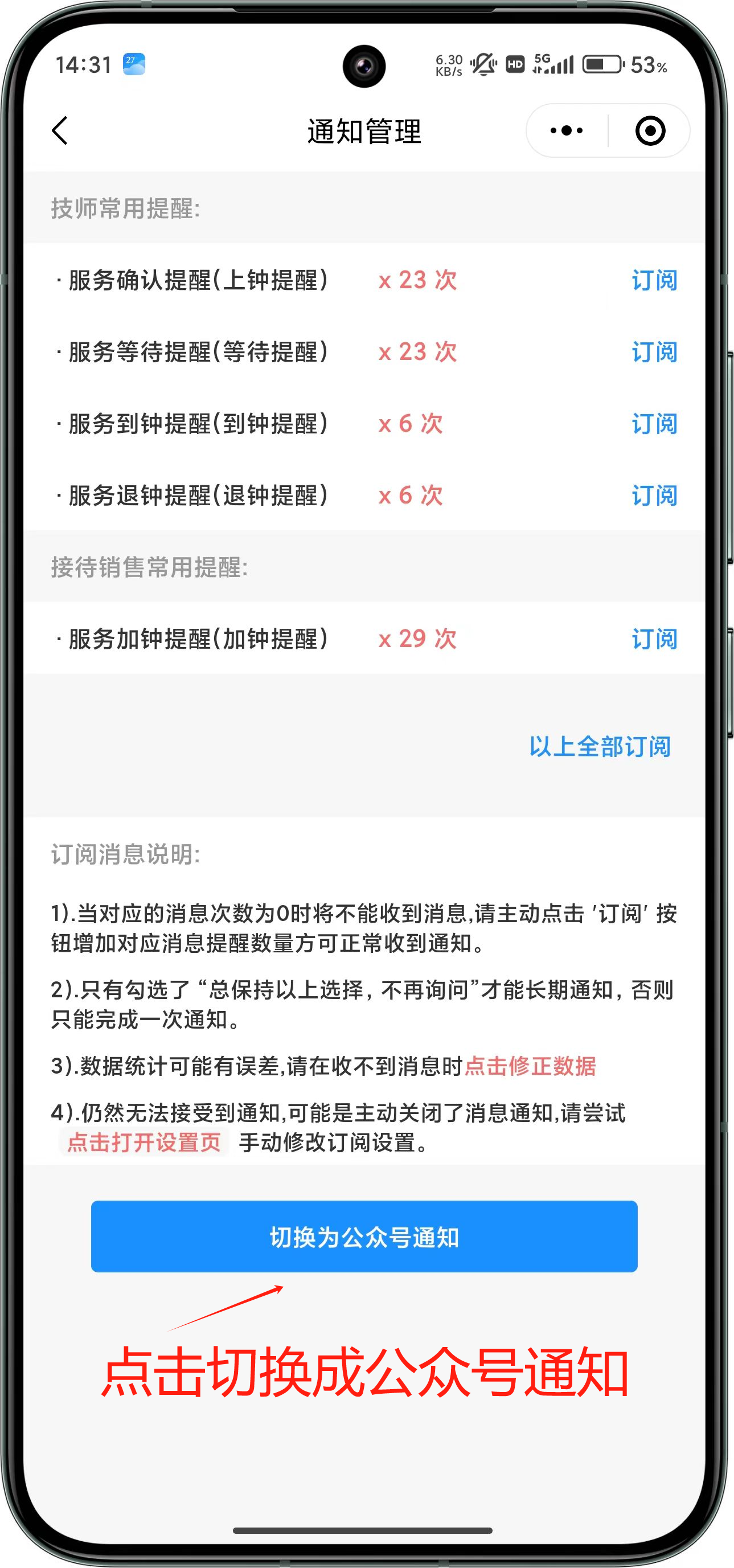Subscribe to 服务等待提醒(等待提醒)
This screenshot has height=1568, width=734.
point(654,353)
